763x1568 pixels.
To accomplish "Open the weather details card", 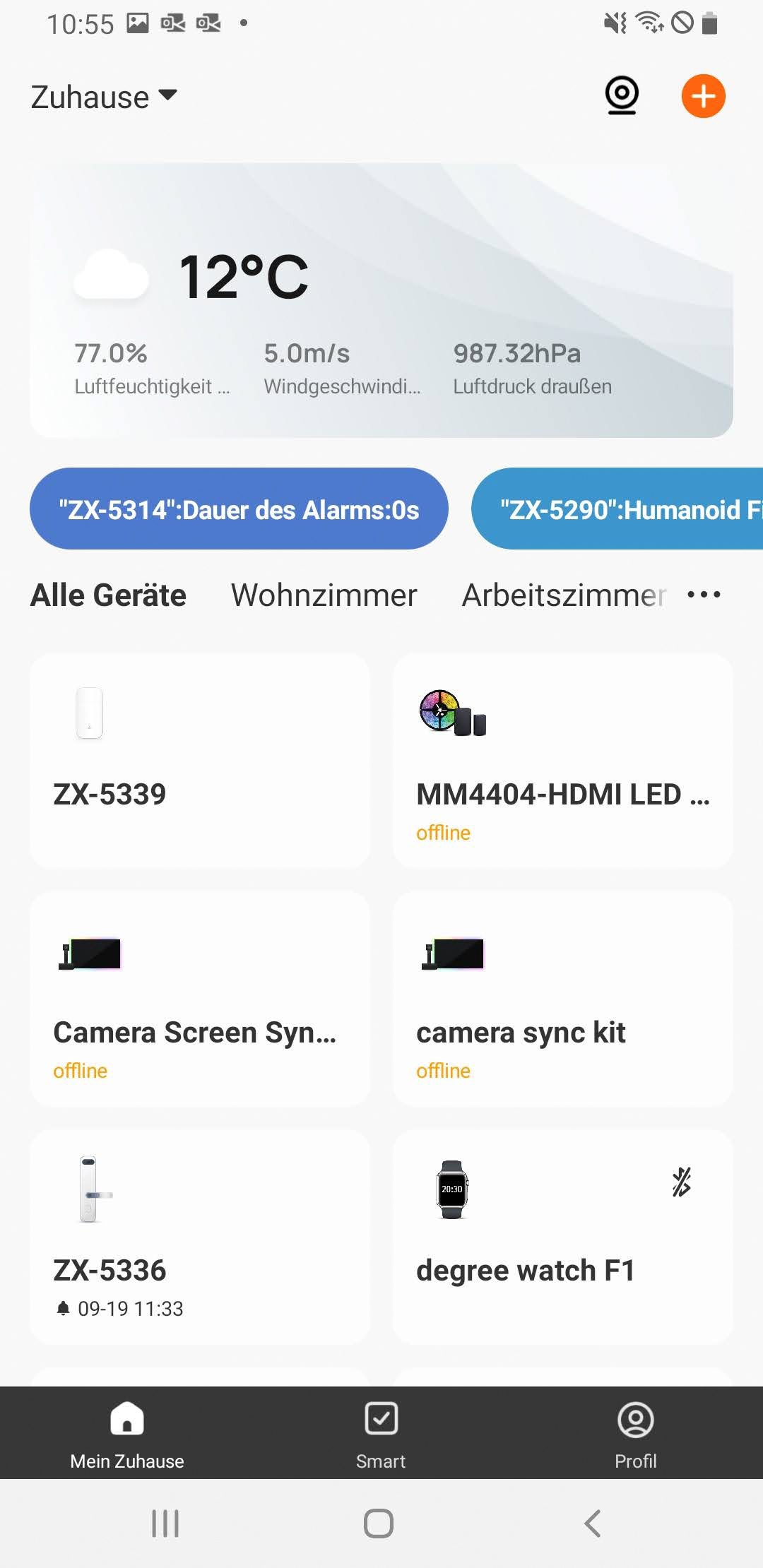I will (381, 300).
